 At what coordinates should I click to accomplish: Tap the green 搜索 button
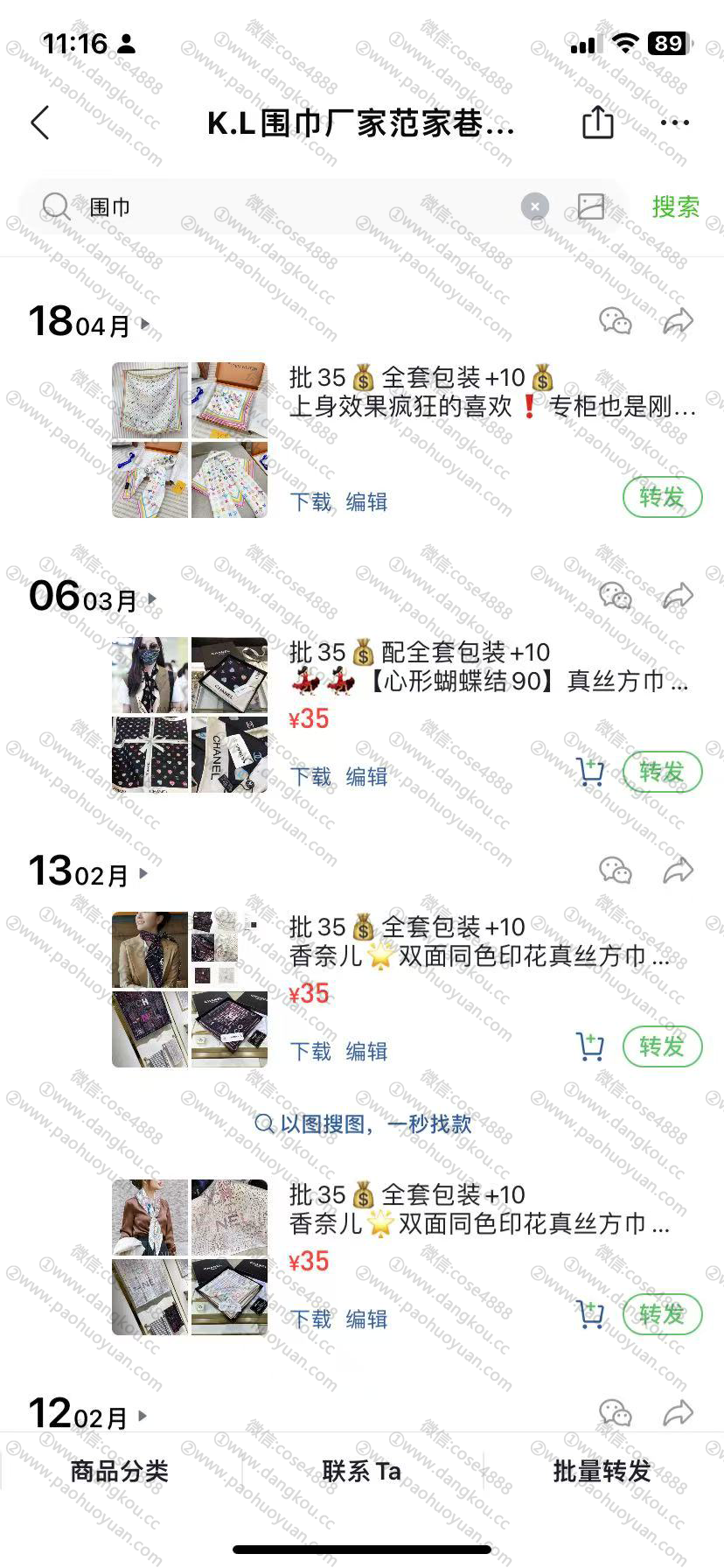(x=675, y=207)
